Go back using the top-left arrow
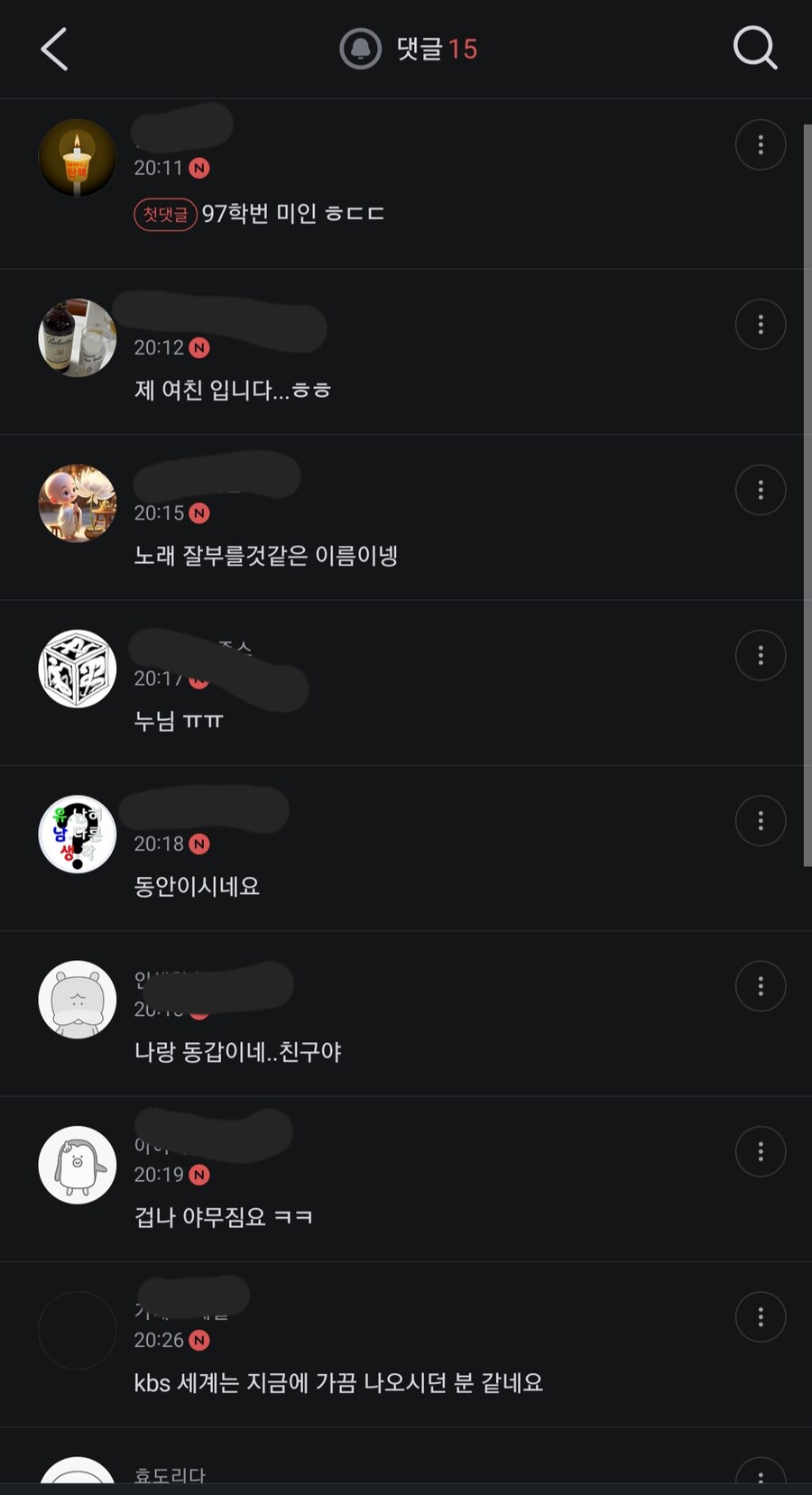 pos(55,49)
